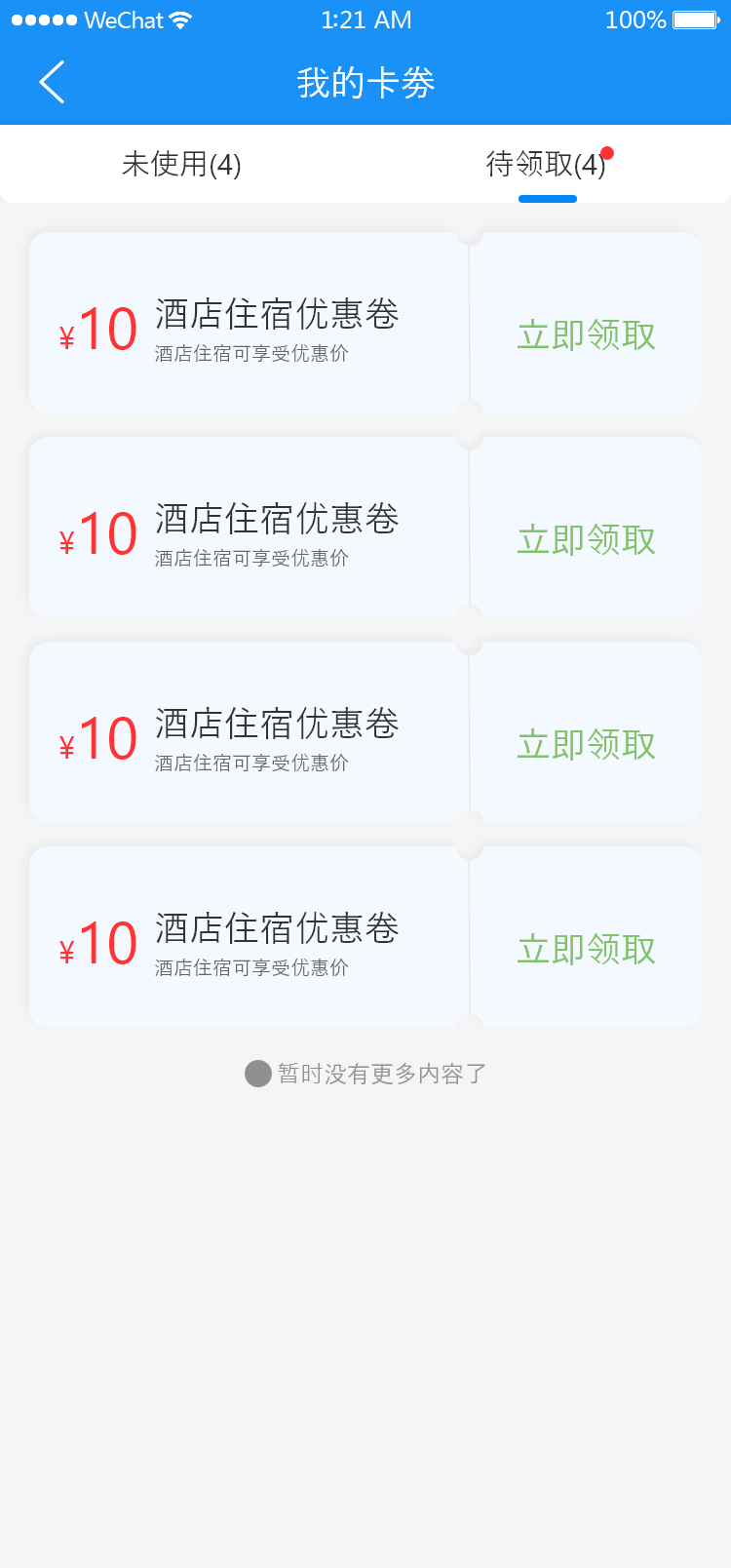Claim the third ¥10 hotel coupon
This screenshot has width=731, height=1568.
point(586,744)
